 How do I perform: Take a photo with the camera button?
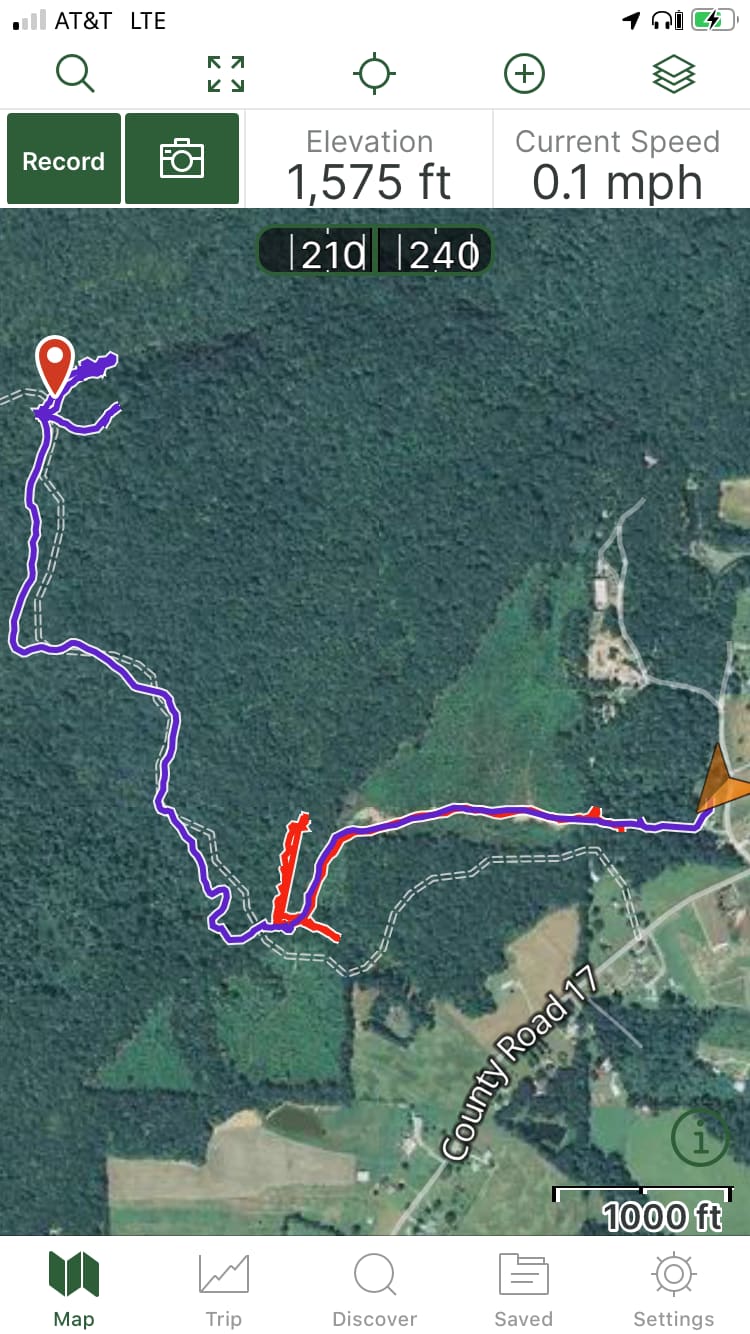coord(182,160)
